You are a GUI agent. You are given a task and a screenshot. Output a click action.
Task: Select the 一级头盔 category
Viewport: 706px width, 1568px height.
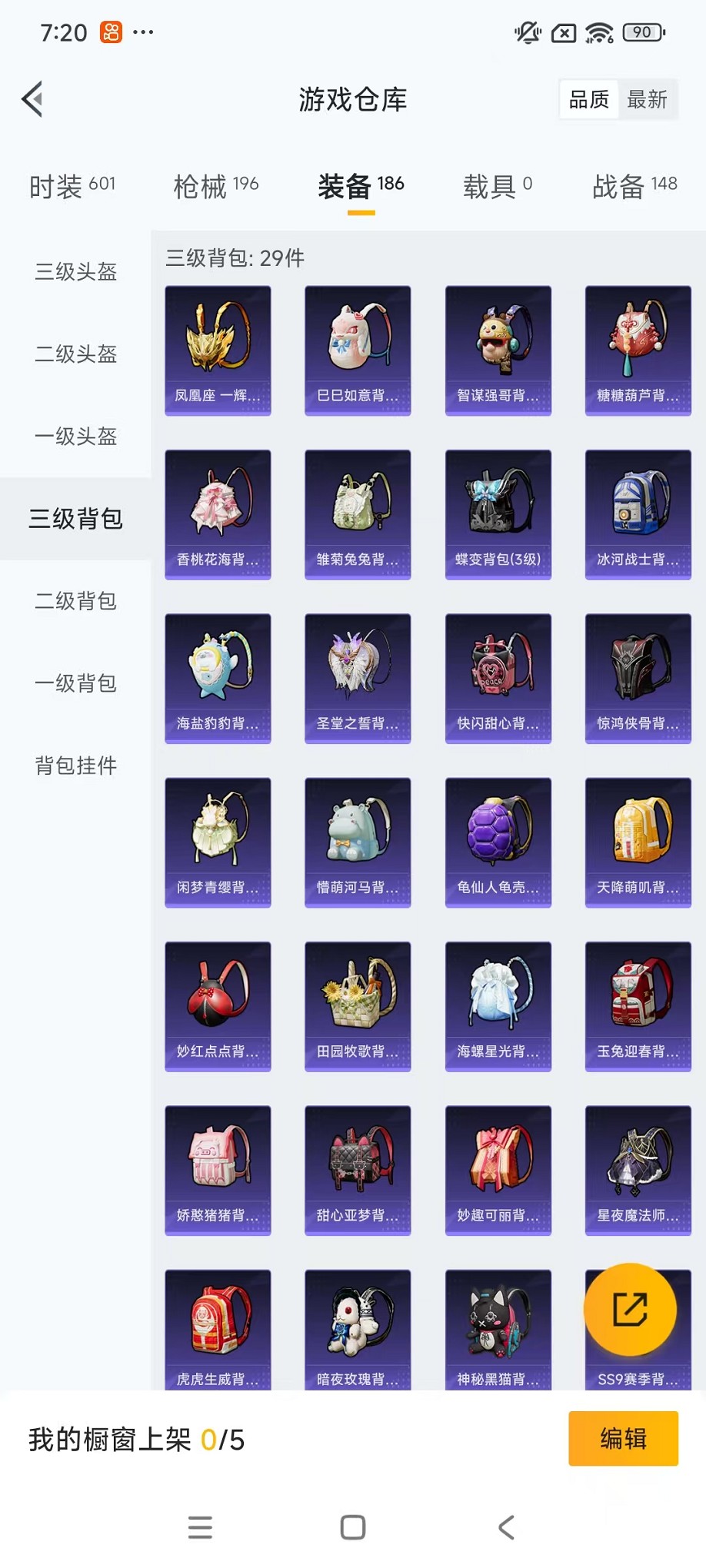75,437
